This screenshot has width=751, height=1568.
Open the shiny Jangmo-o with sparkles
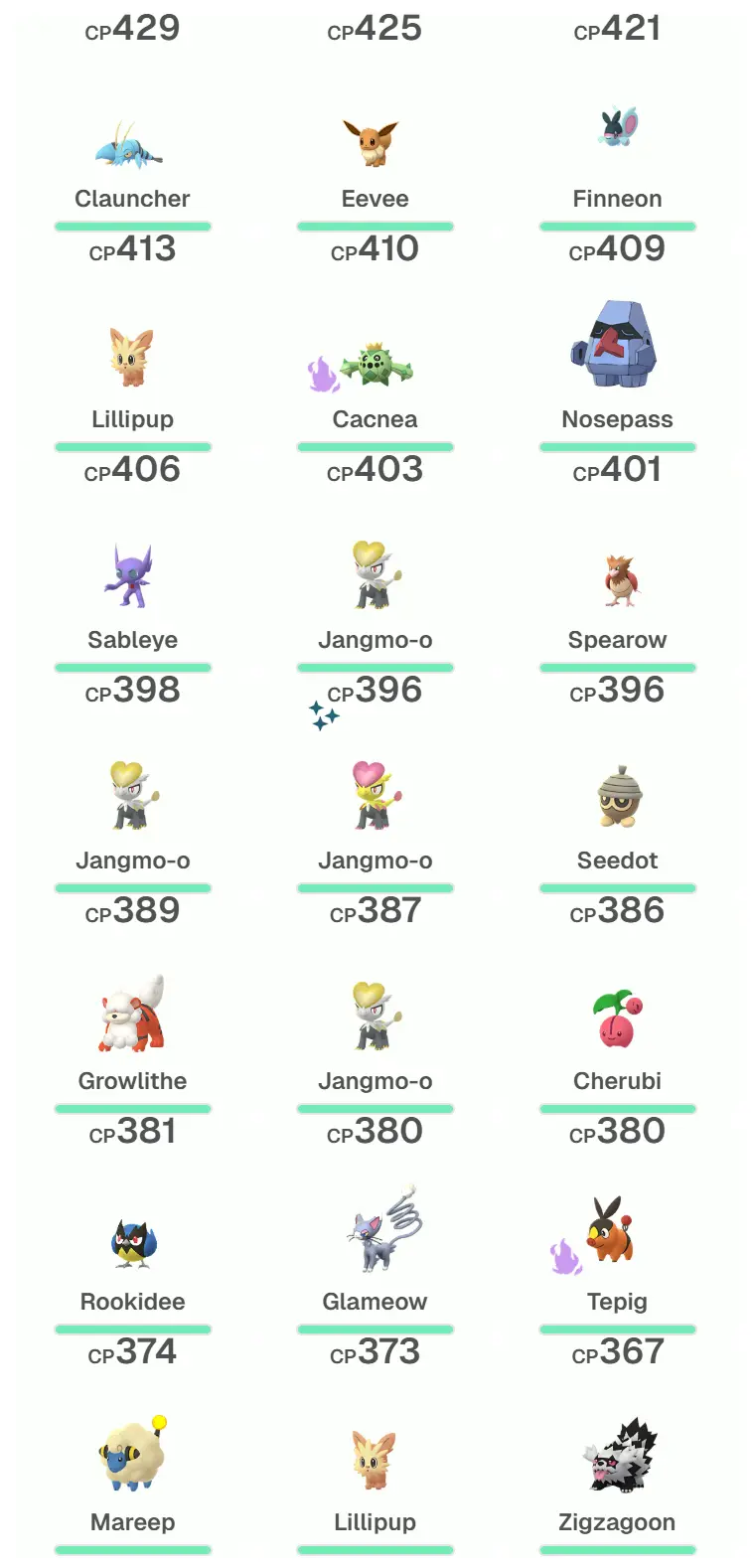tap(375, 797)
